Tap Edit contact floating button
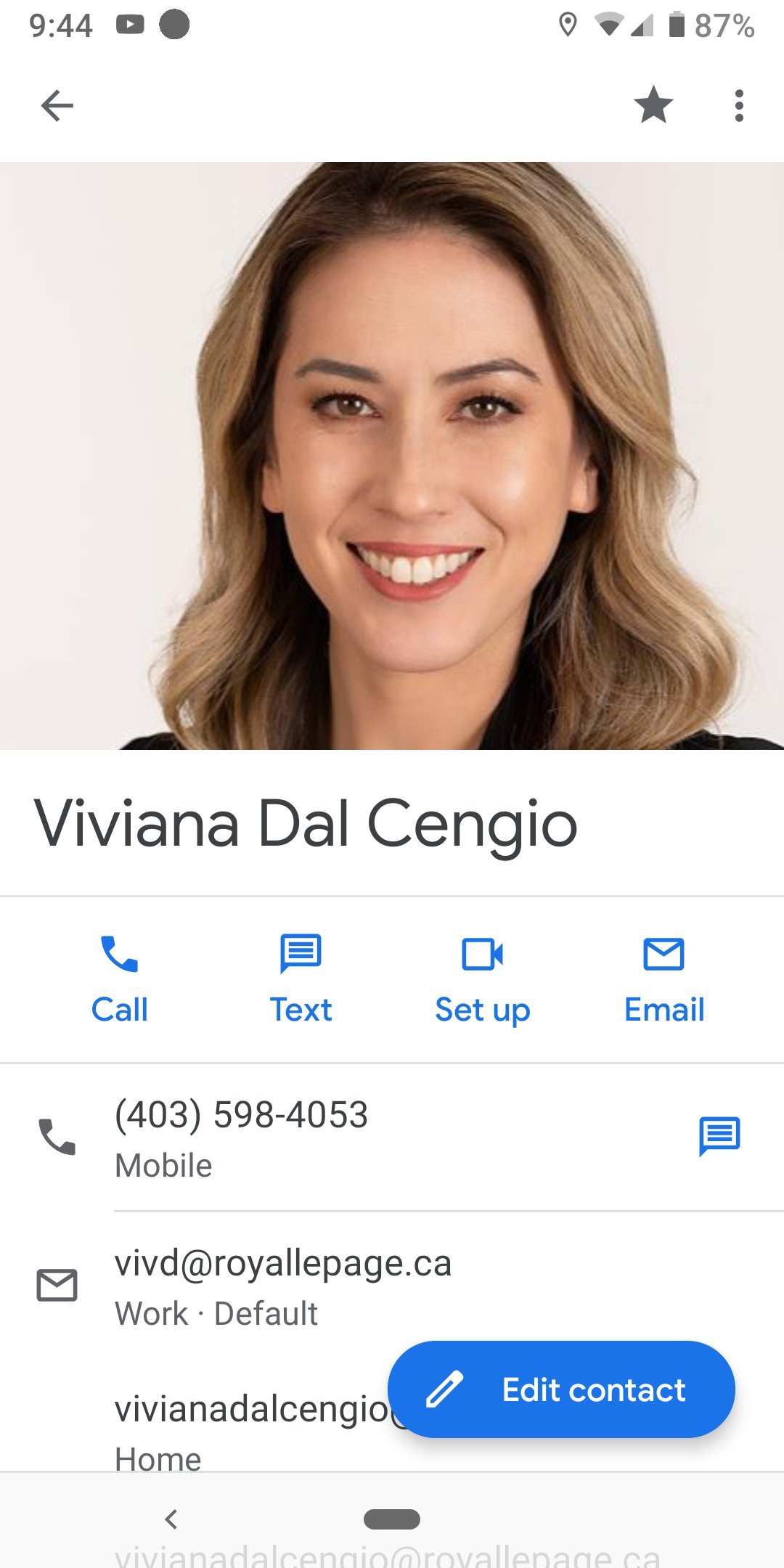The height and width of the screenshot is (1568, 784). click(x=561, y=1389)
